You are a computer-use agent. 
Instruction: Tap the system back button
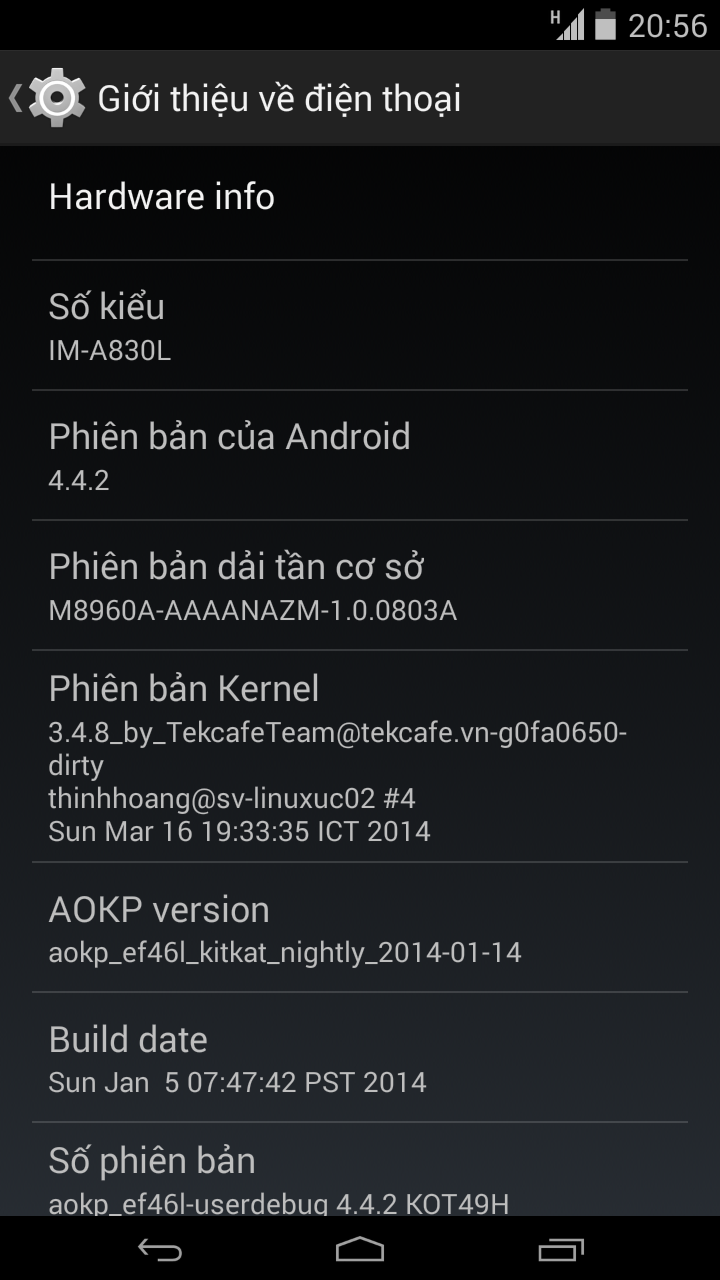pos(160,1250)
